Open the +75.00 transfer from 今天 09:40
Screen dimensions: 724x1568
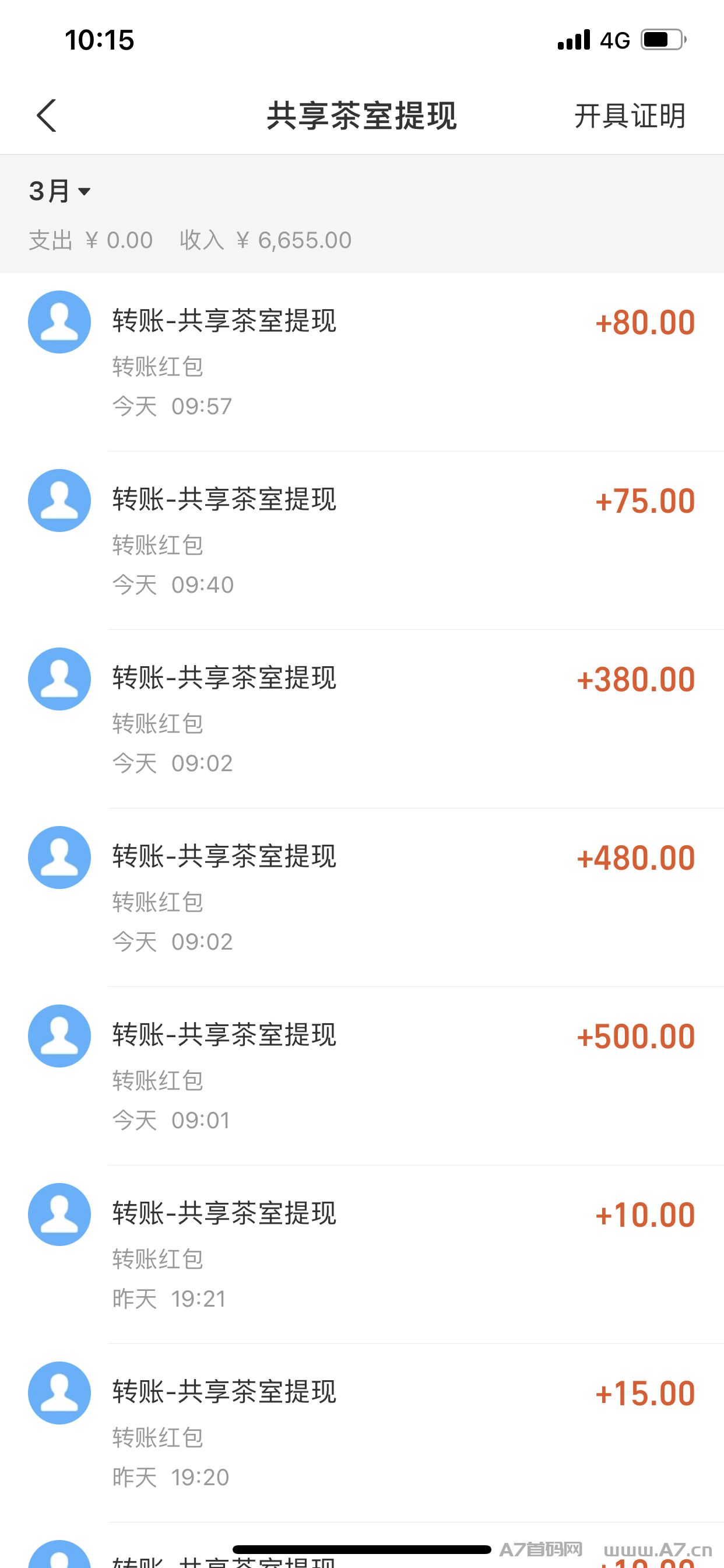pos(362,541)
